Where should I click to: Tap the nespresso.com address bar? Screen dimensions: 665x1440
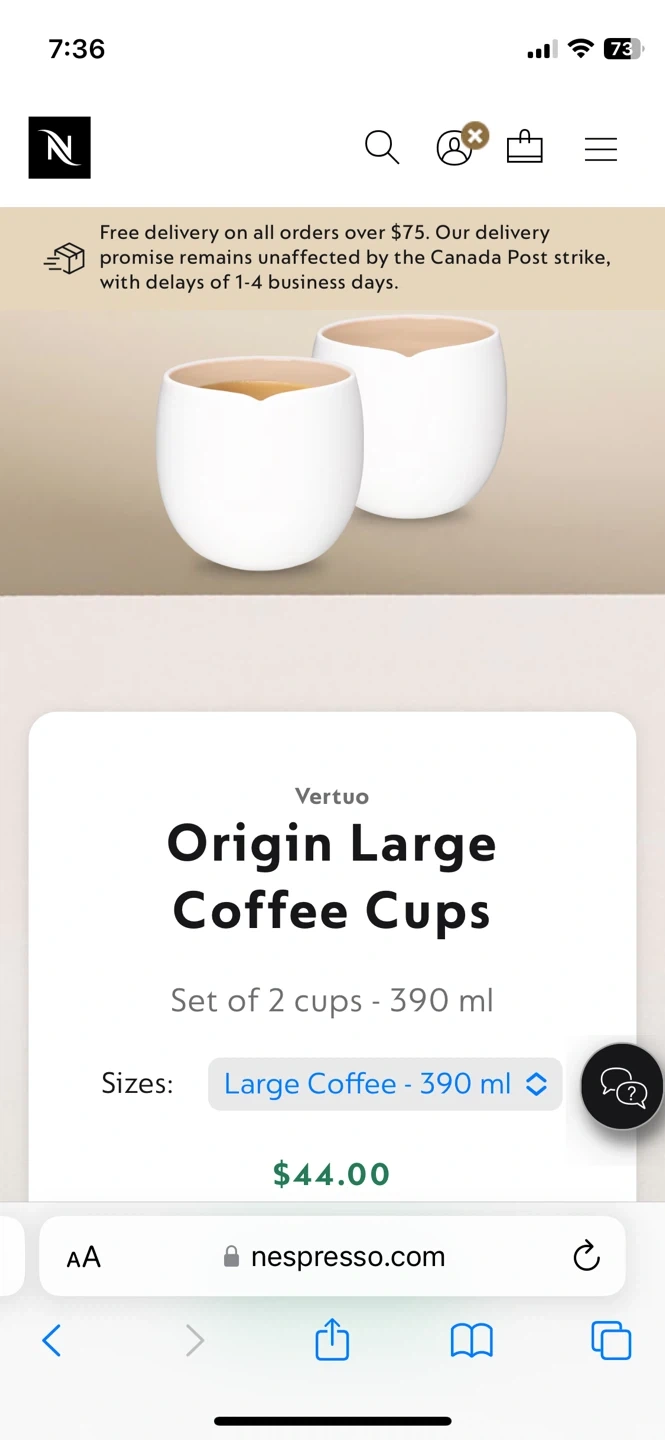(x=333, y=1257)
